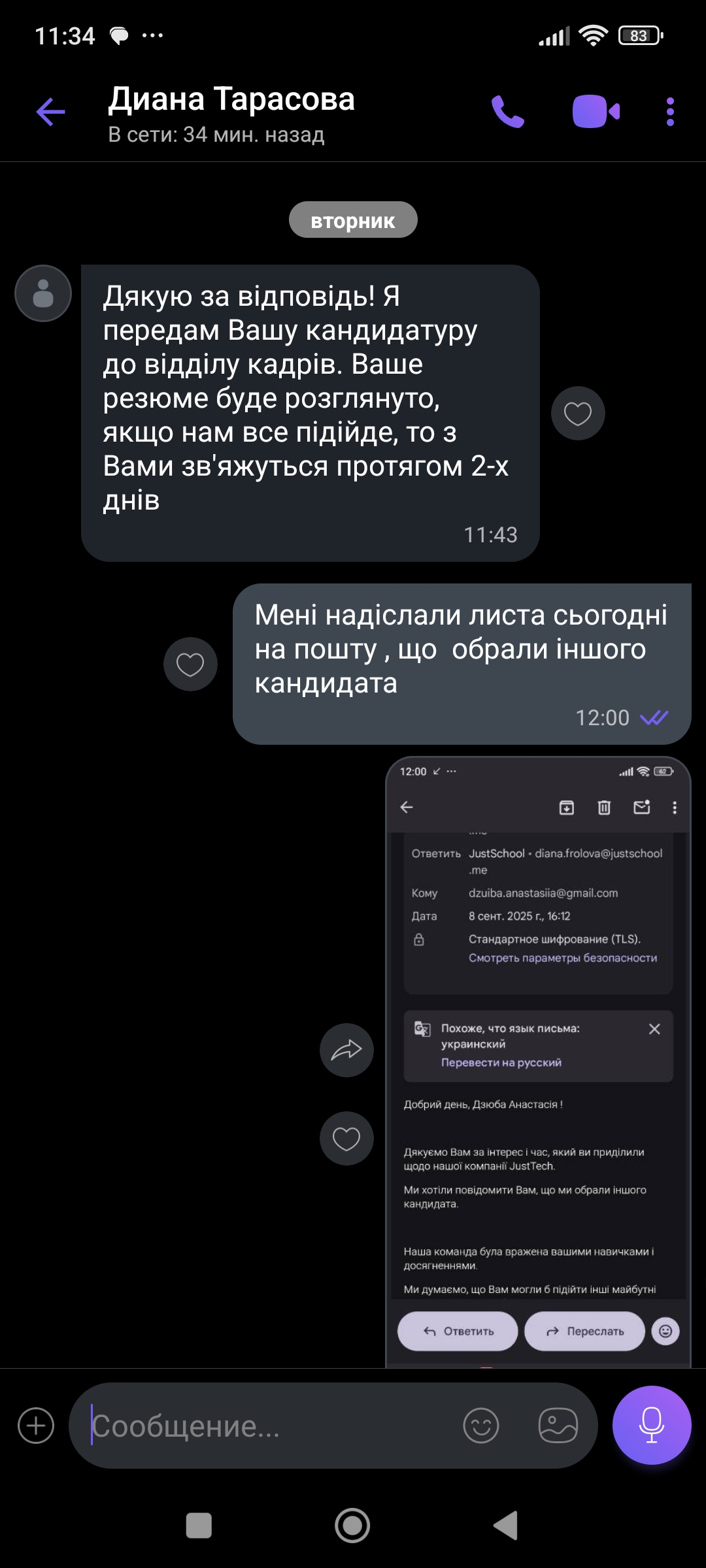Open the emoji and sticker picker
The image size is (706, 1568).
(x=481, y=1426)
